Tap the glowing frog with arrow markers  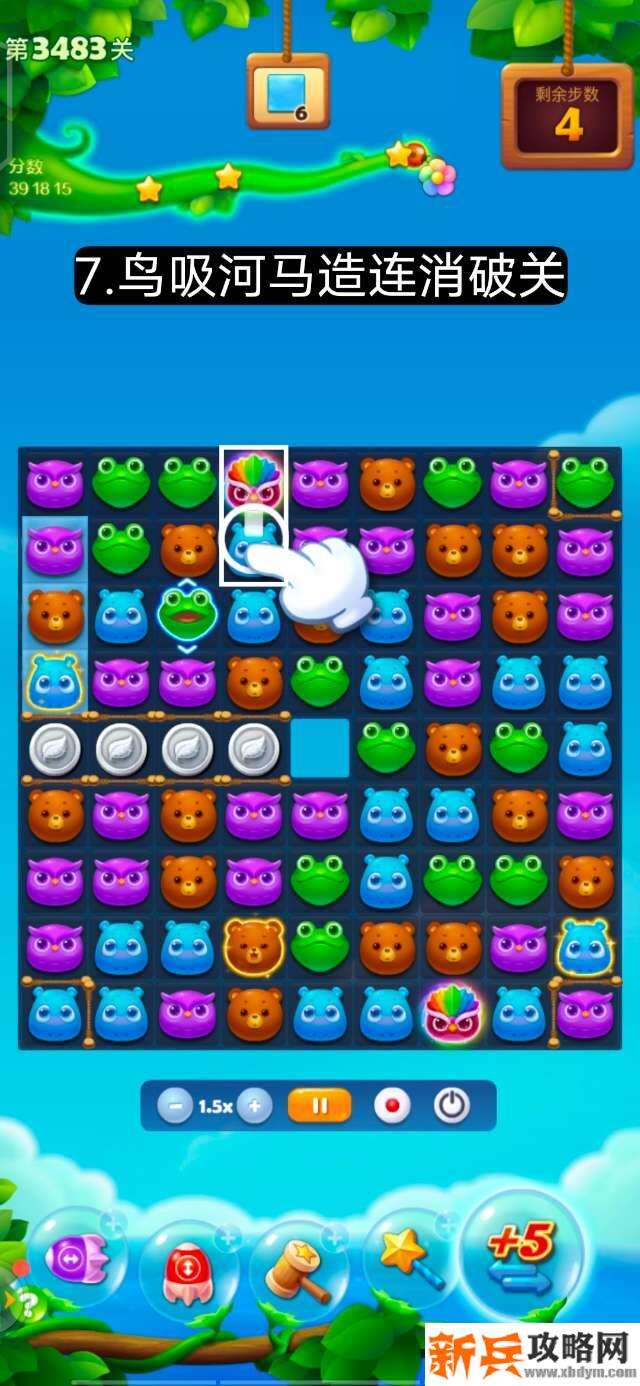[187, 613]
